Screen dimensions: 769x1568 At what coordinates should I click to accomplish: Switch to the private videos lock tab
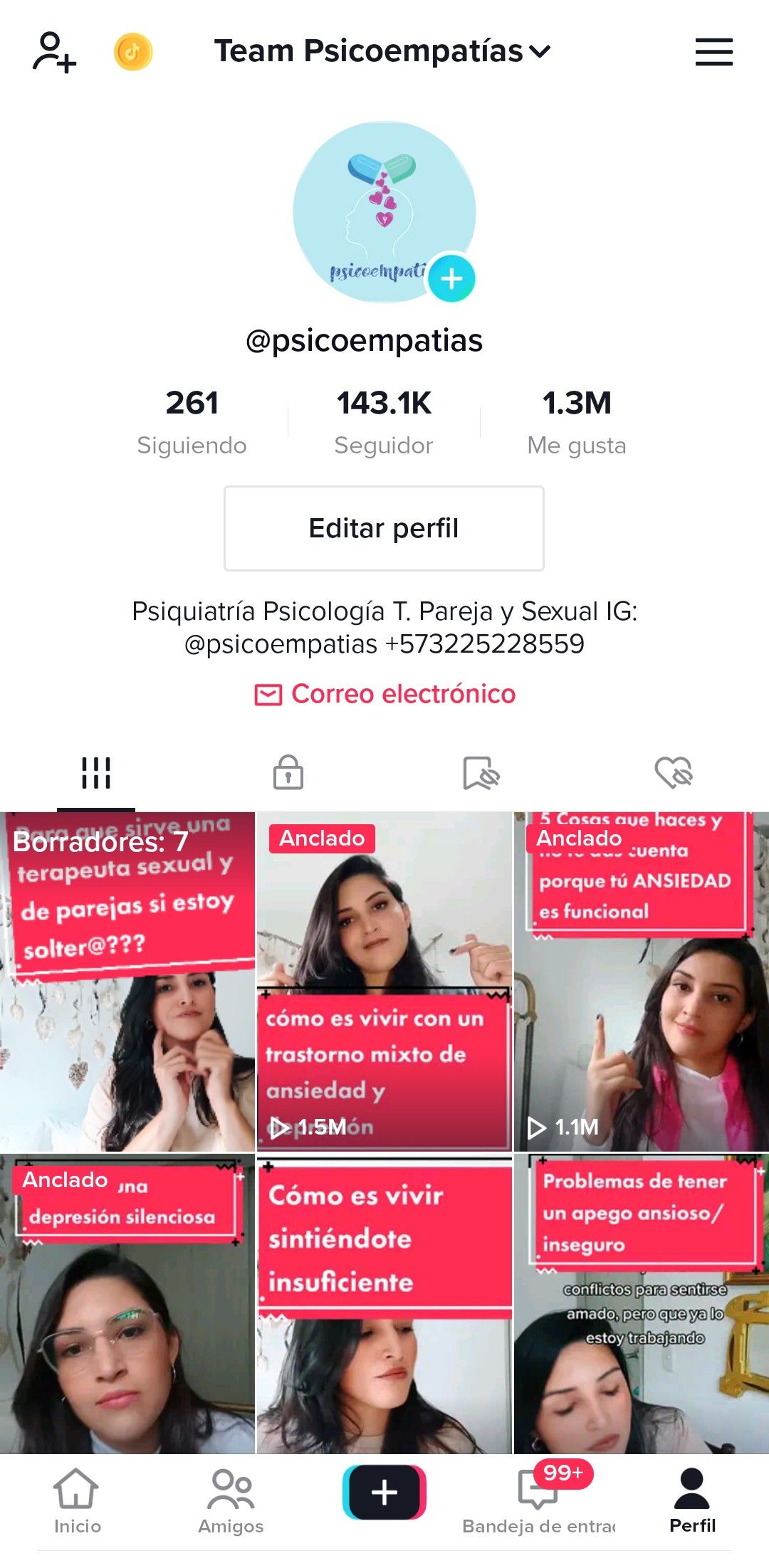(288, 773)
